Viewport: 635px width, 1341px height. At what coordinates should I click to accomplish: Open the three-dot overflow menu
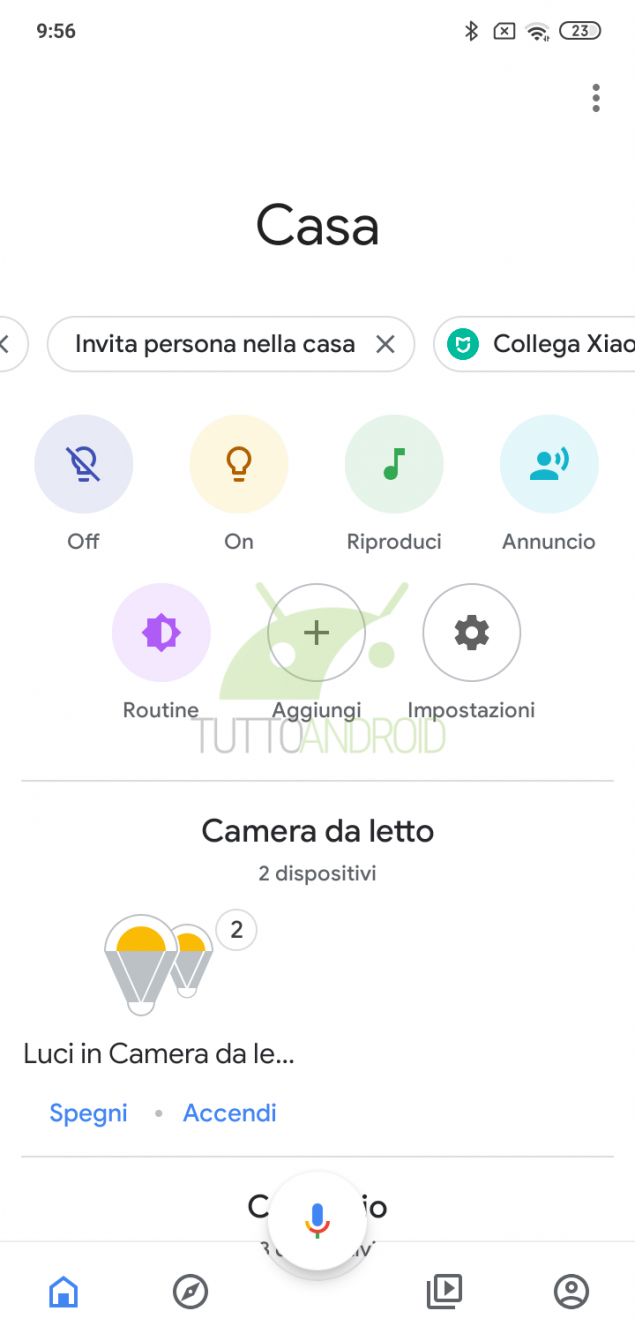(596, 98)
